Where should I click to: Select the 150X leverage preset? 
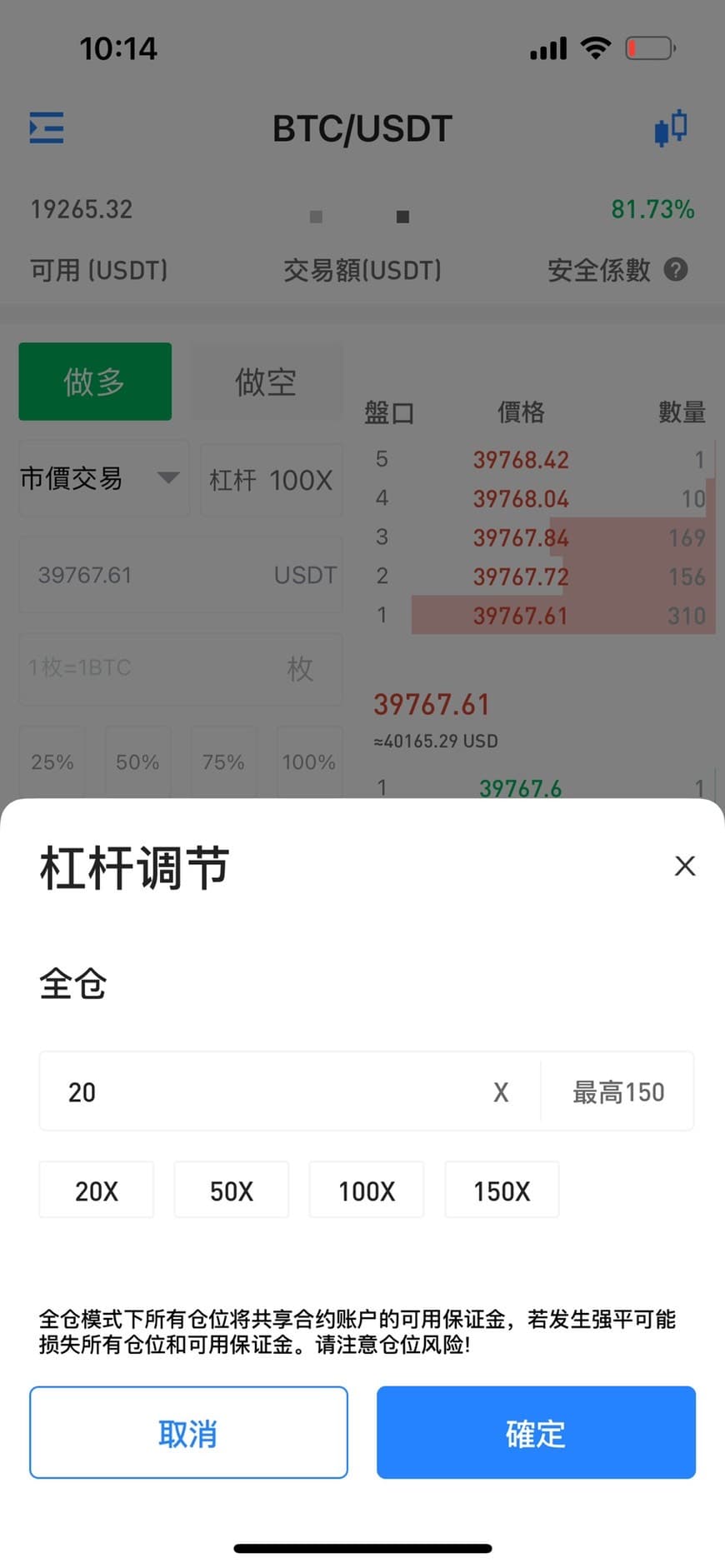click(502, 1190)
